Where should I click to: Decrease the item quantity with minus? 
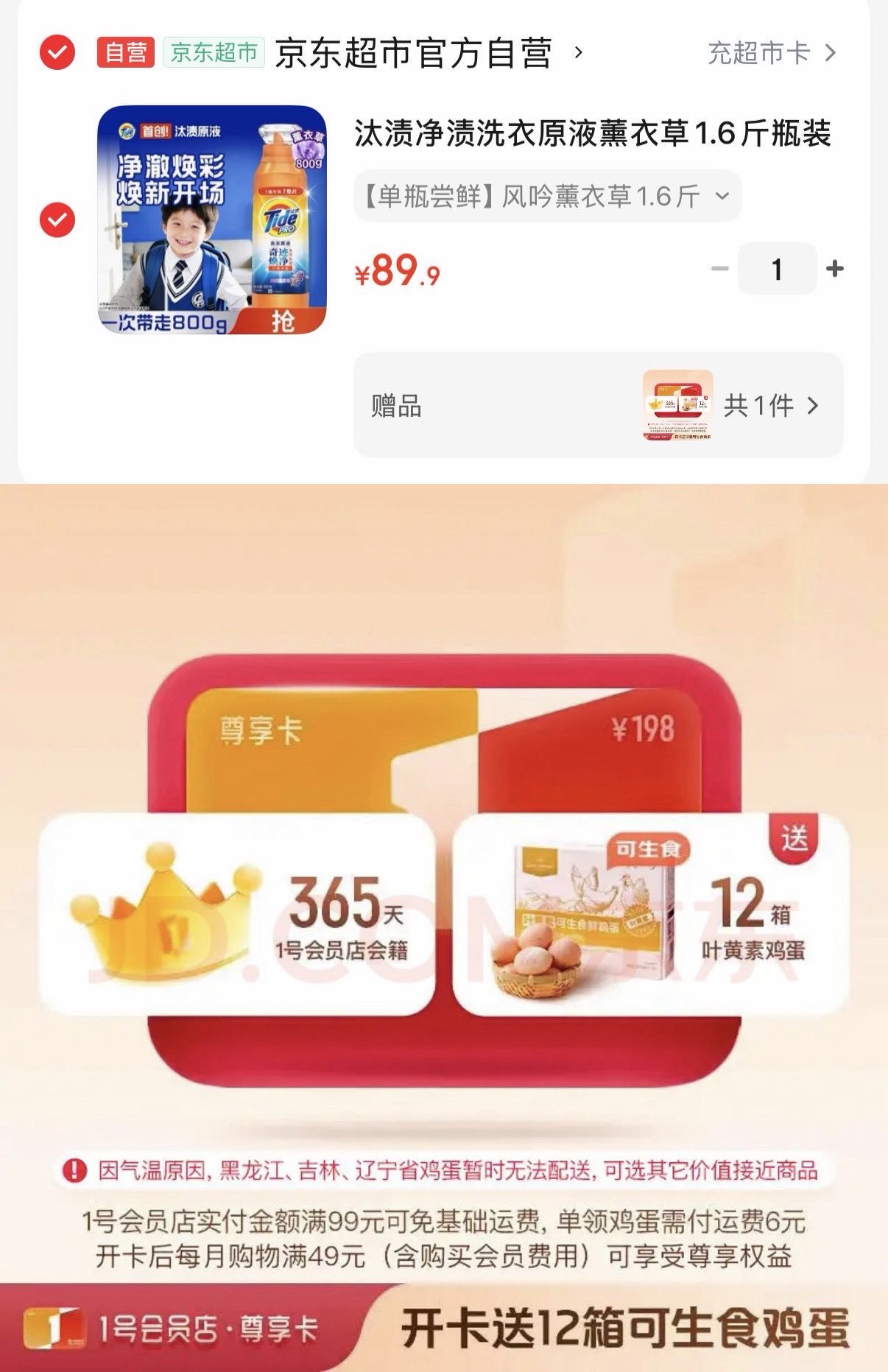[719, 269]
